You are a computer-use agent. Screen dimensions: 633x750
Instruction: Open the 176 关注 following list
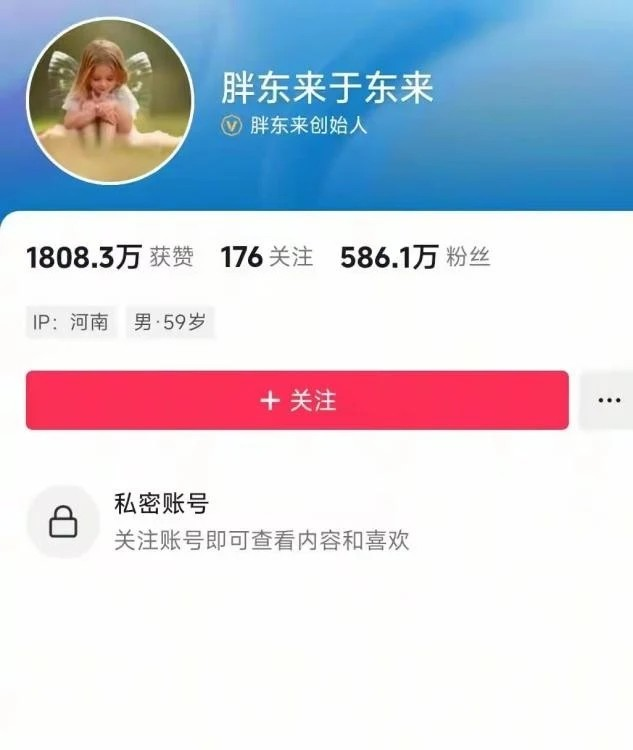(x=266, y=258)
